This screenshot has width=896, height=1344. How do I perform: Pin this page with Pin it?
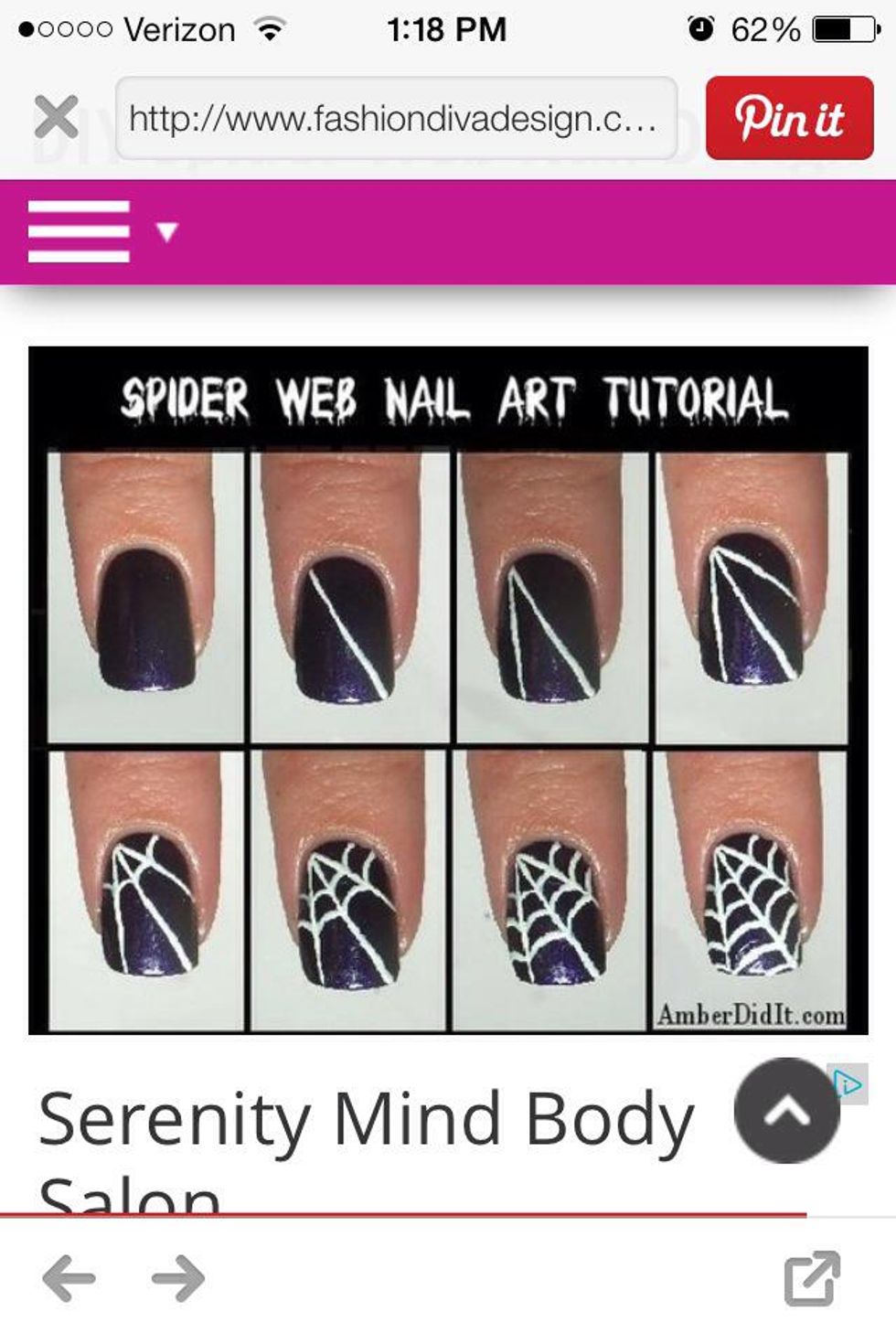point(789,118)
